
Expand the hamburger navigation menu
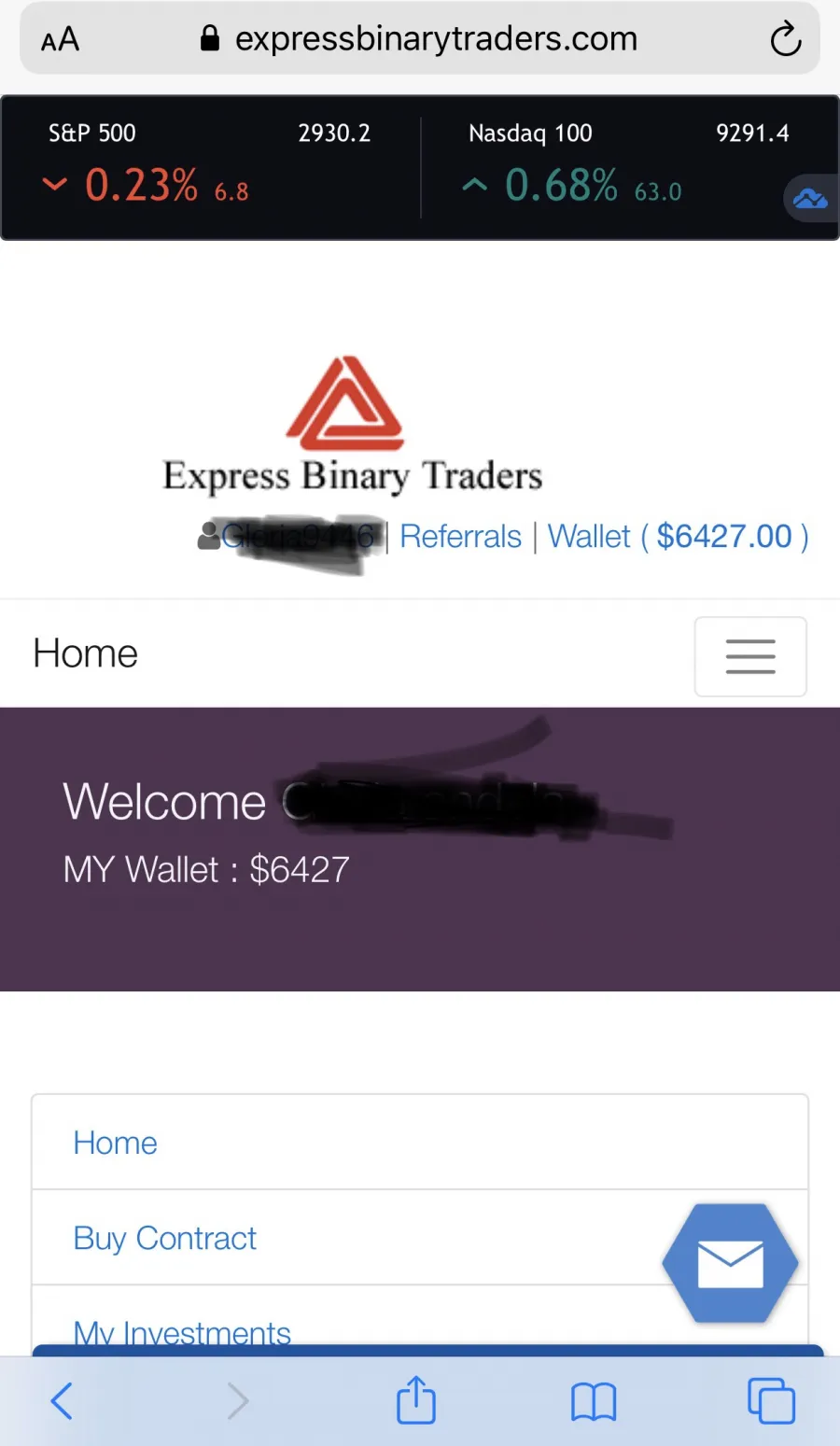750,656
